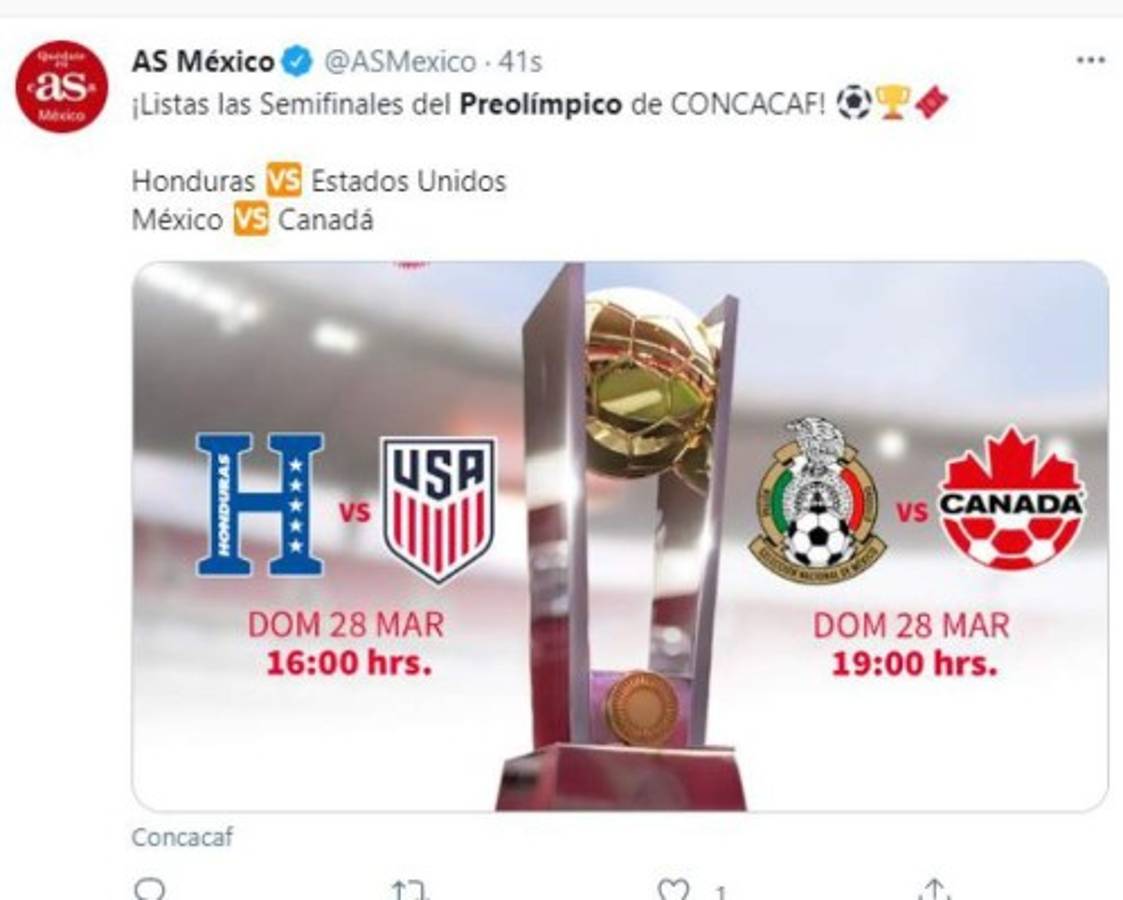The image size is (1123, 900).
Task: Open the tweet's overflow menu
Action: point(1089,60)
